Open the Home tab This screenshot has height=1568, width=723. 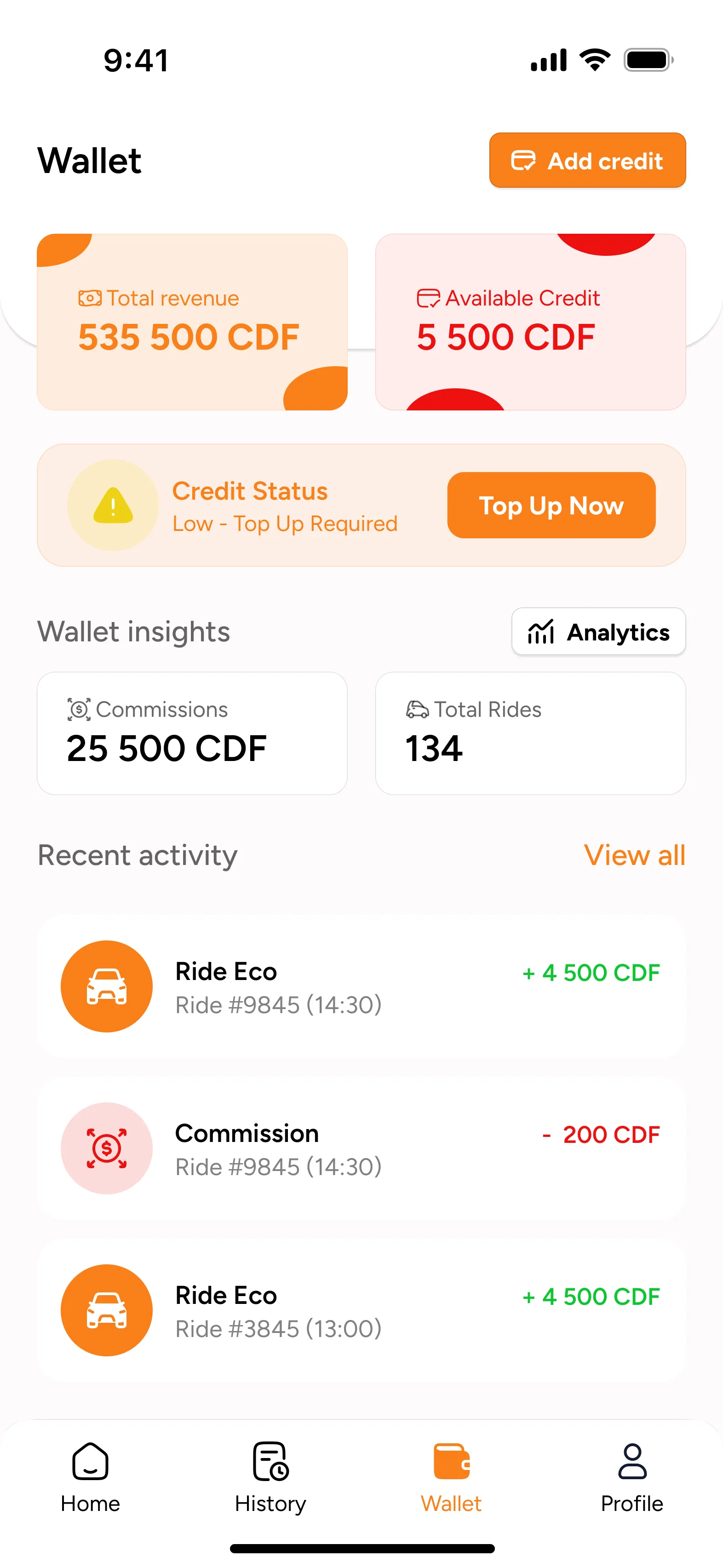click(90, 1479)
